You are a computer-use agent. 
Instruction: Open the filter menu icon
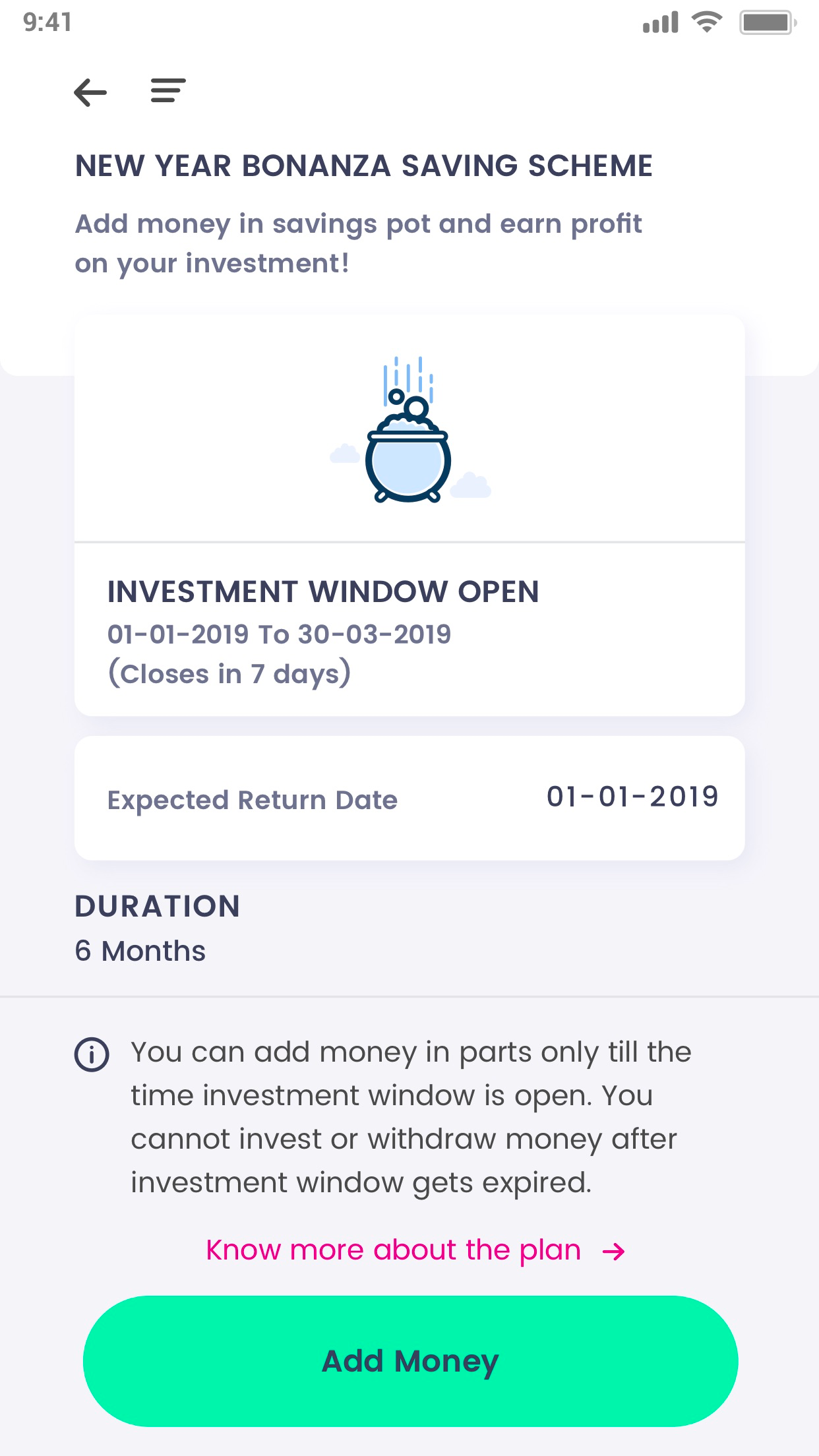166,92
